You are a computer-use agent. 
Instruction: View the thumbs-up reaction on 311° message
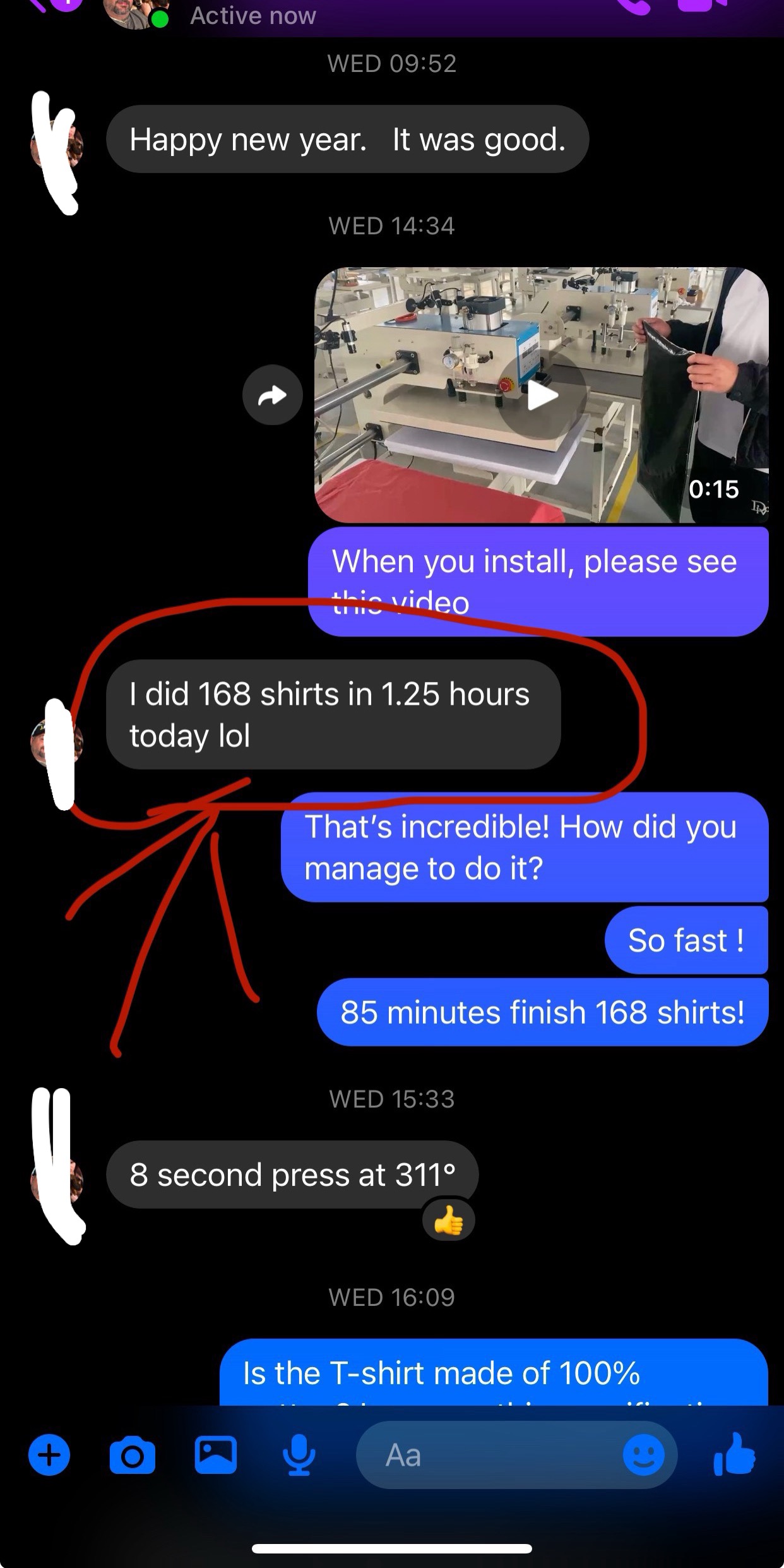click(x=449, y=1220)
